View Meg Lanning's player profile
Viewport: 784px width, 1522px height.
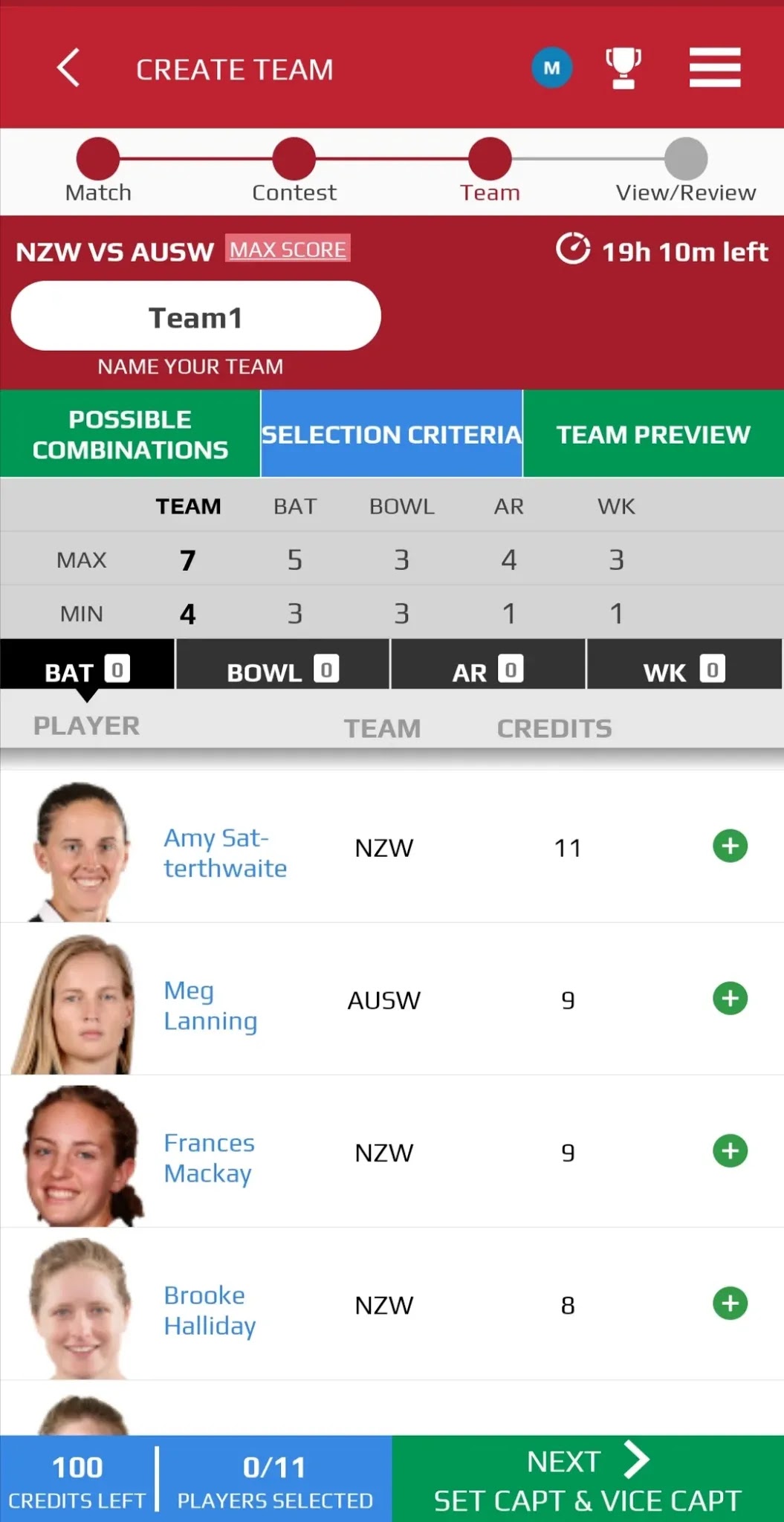pyautogui.click(x=210, y=1006)
